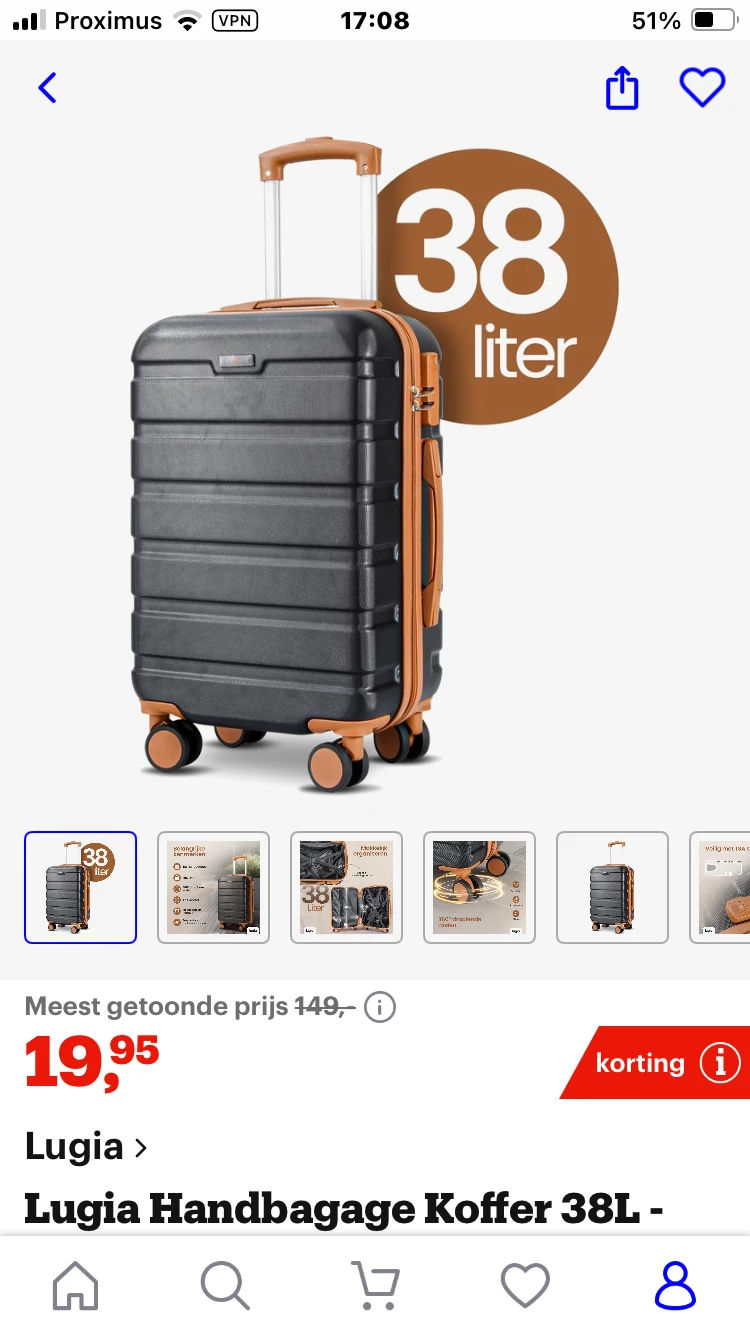Open the account profile tab
The height and width of the screenshot is (1334, 750).
(675, 1285)
